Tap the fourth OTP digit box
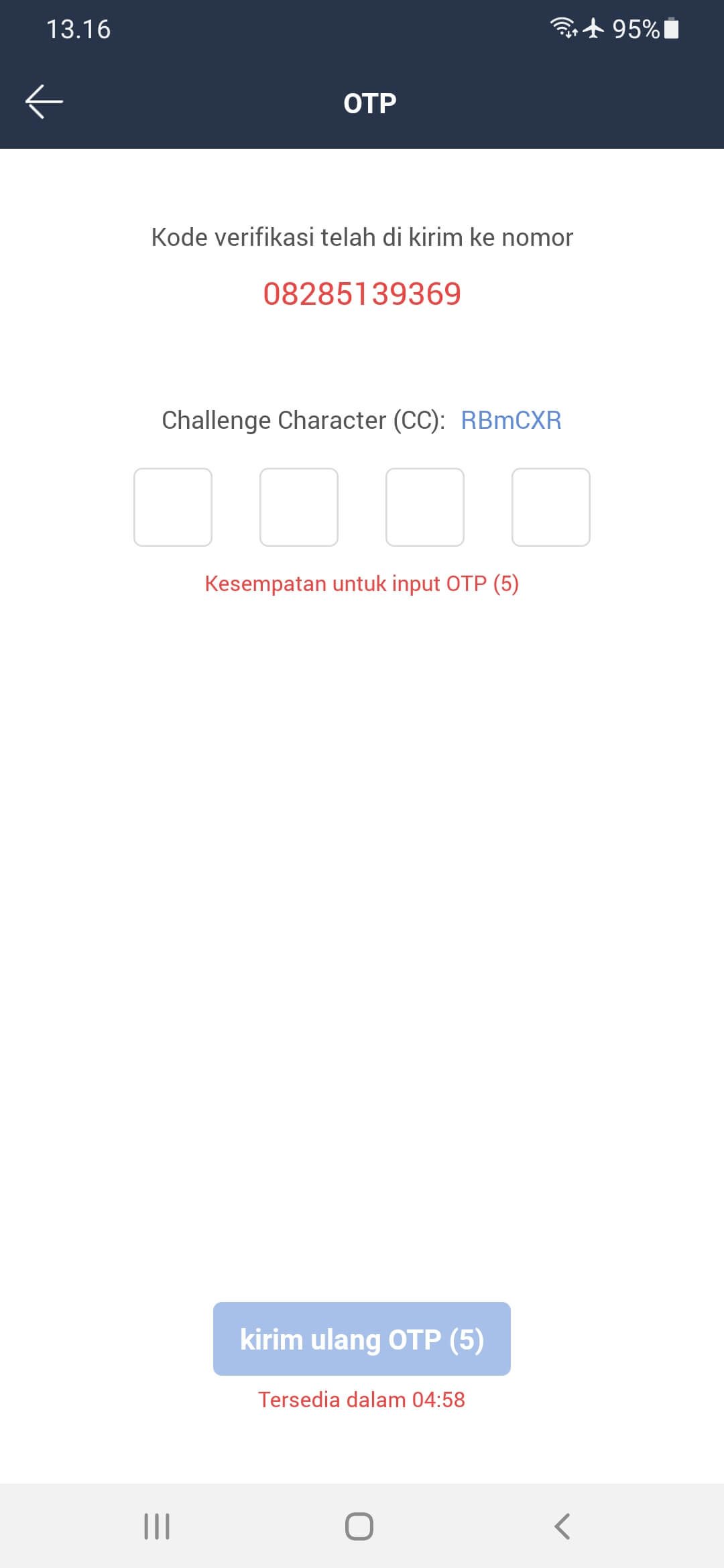724x1568 pixels. point(551,507)
